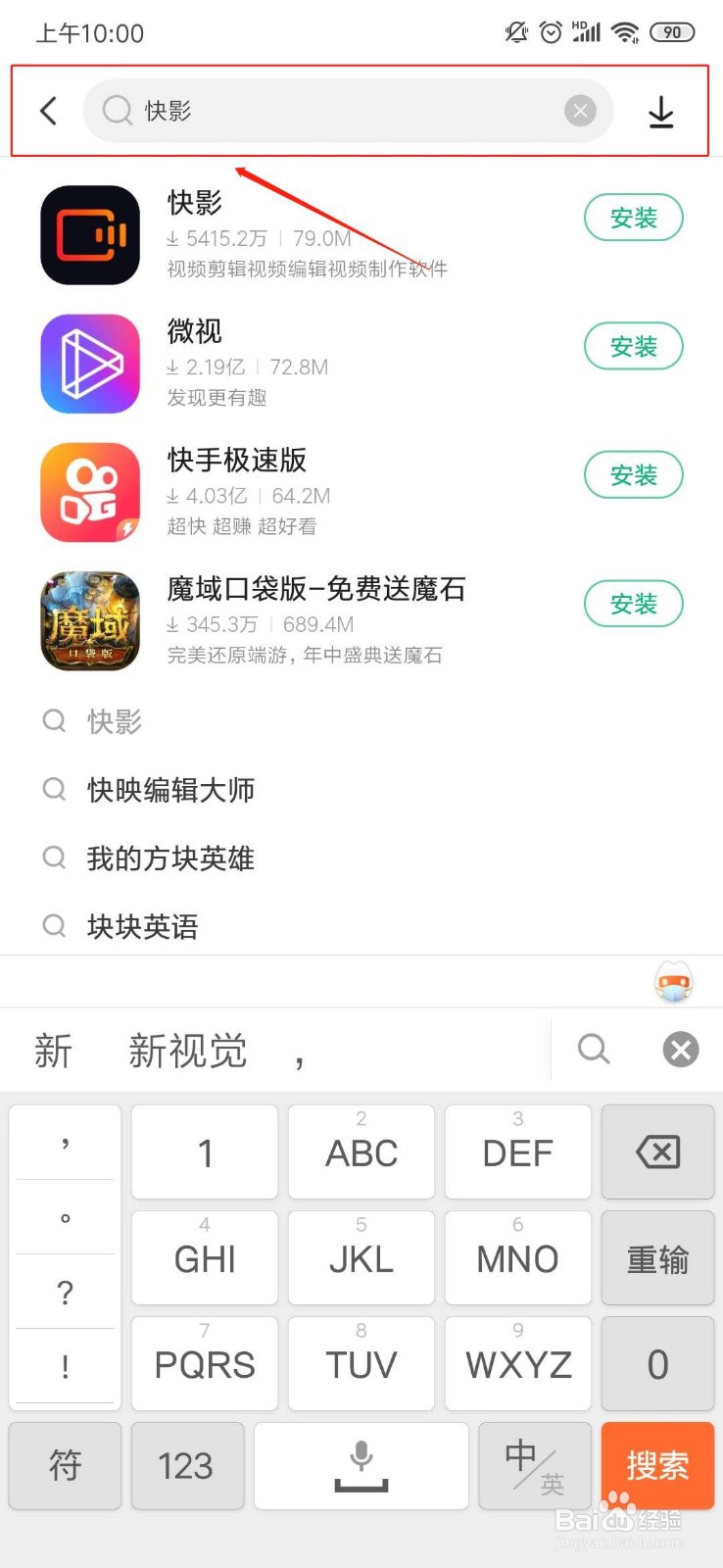The image size is (723, 1568).
Task: Tap the 新视觉 candidate word
Action: (x=186, y=1051)
